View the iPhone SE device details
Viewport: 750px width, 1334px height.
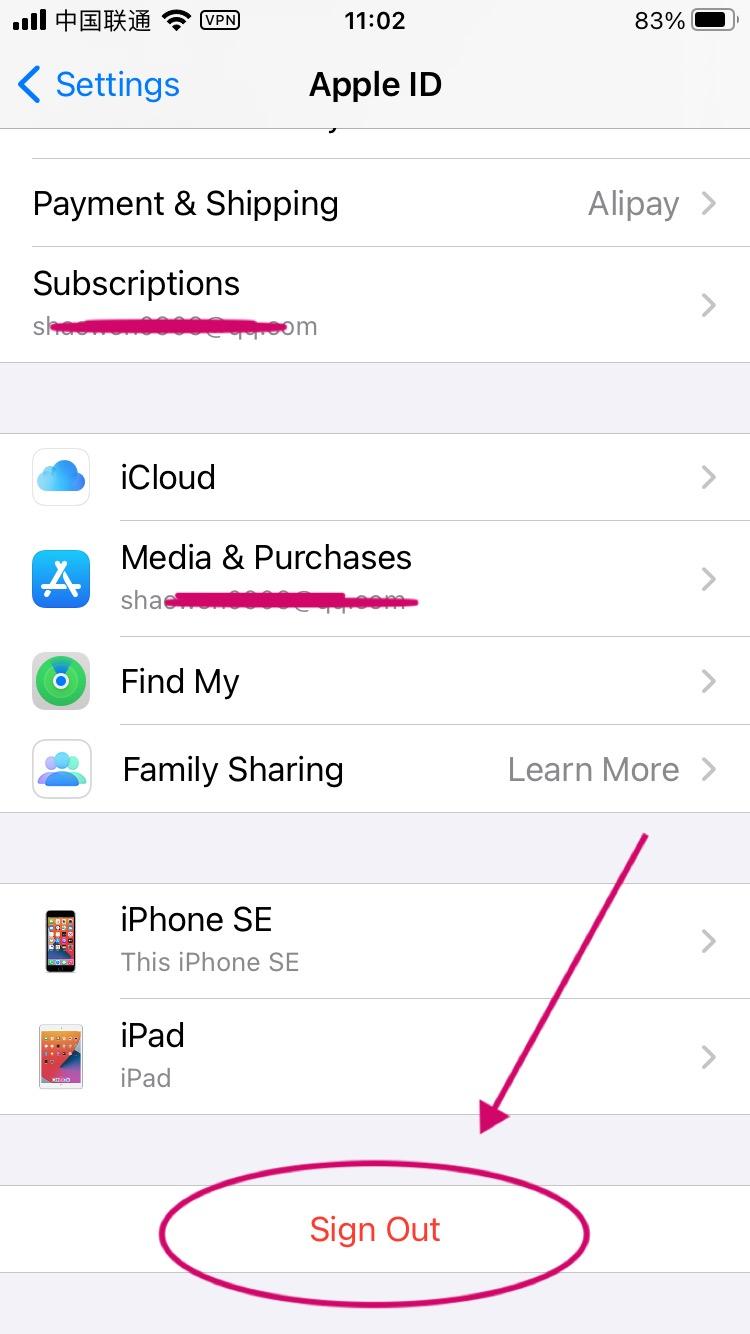click(375, 941)
